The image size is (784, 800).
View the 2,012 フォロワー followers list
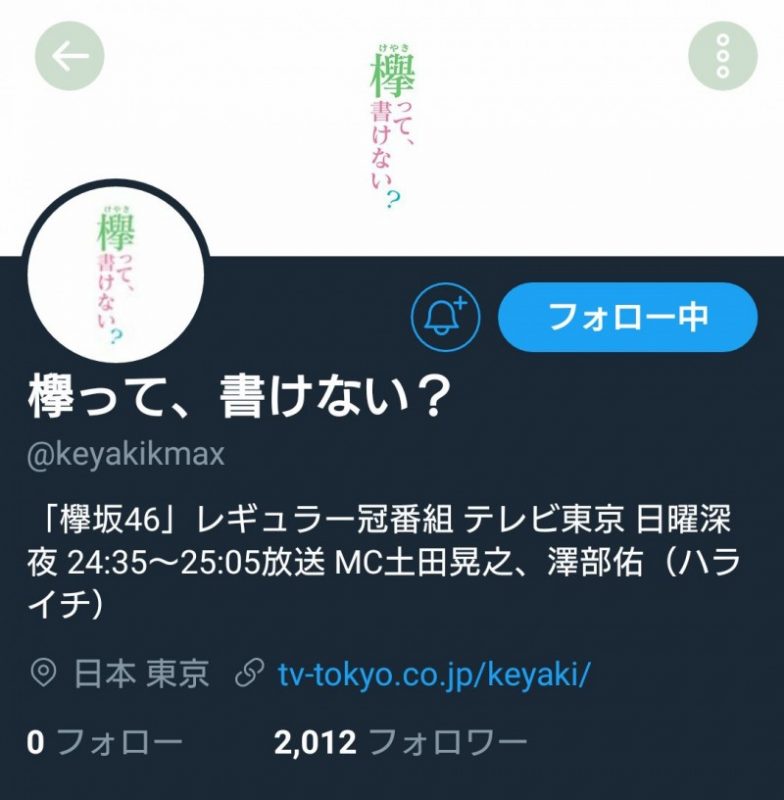point(400,742)
